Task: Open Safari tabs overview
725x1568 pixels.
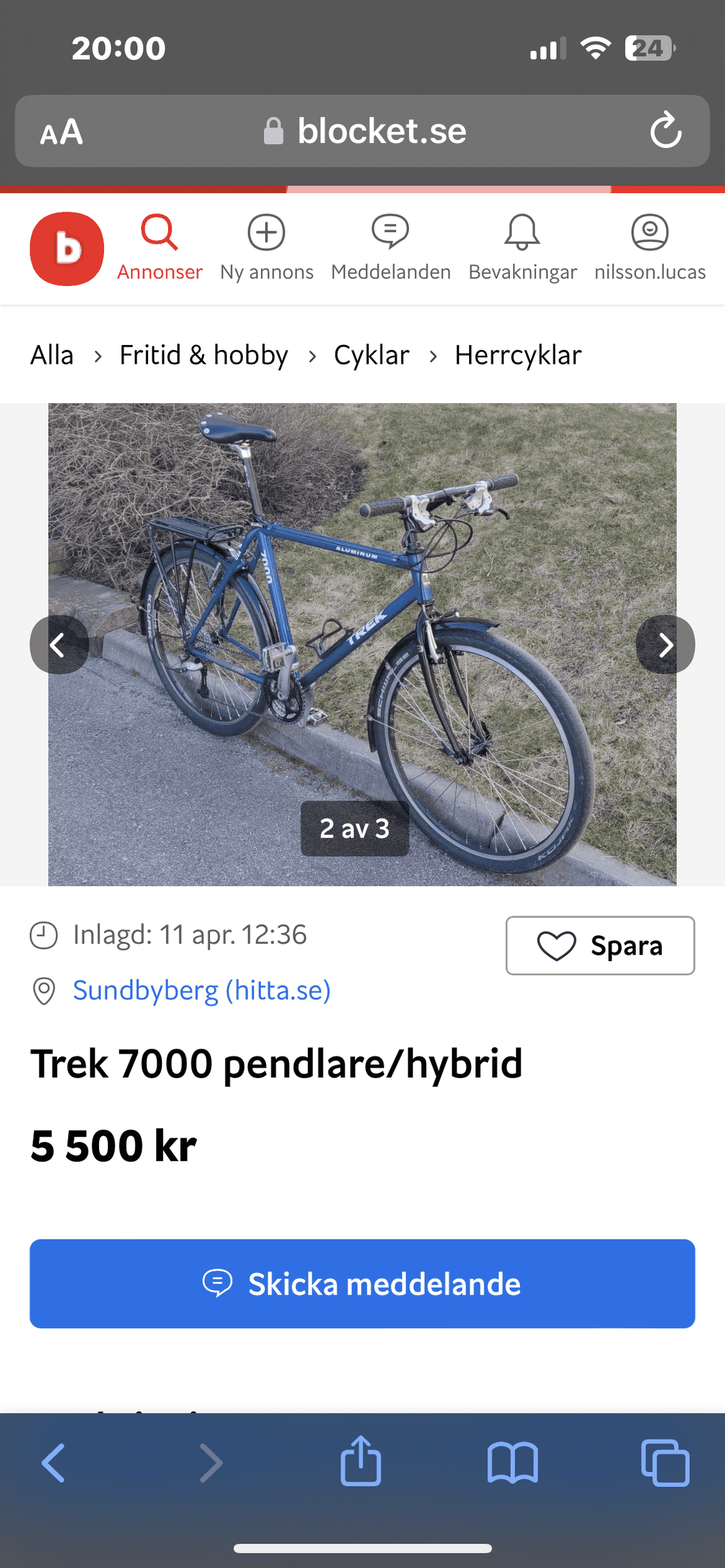Action: [x=665, y=1463]
